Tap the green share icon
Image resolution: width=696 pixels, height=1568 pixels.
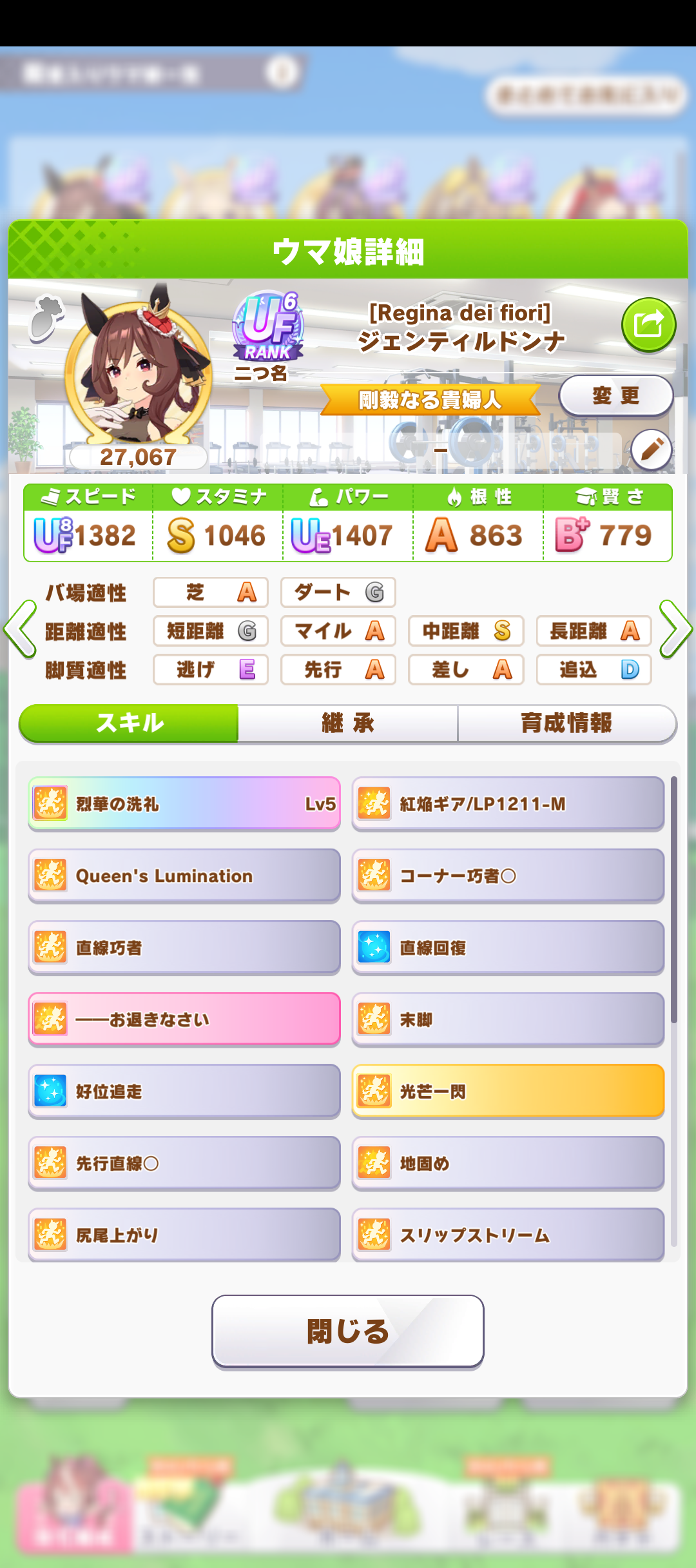[648, 324]
